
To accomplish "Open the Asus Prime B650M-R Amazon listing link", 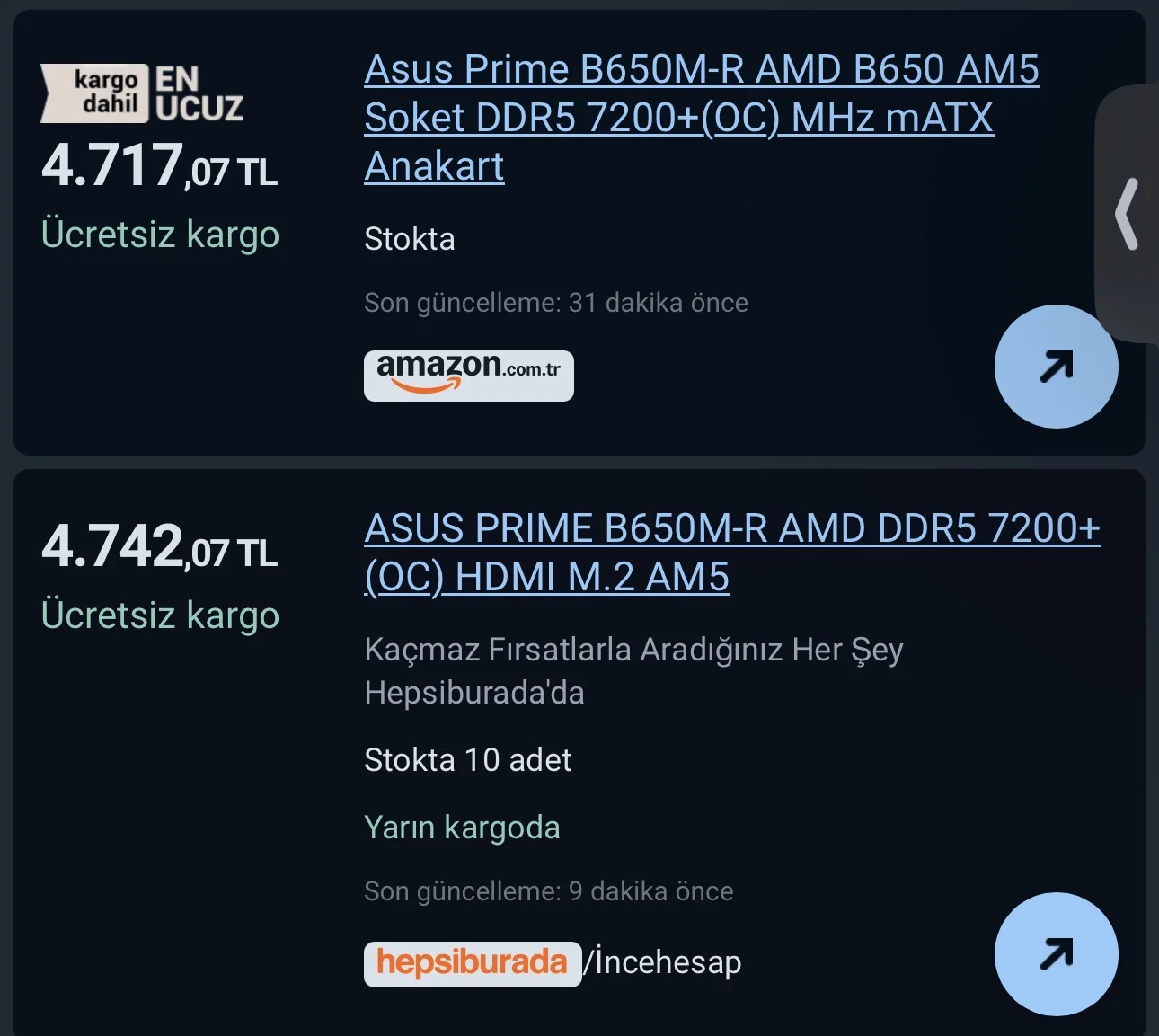I will 701,118.
